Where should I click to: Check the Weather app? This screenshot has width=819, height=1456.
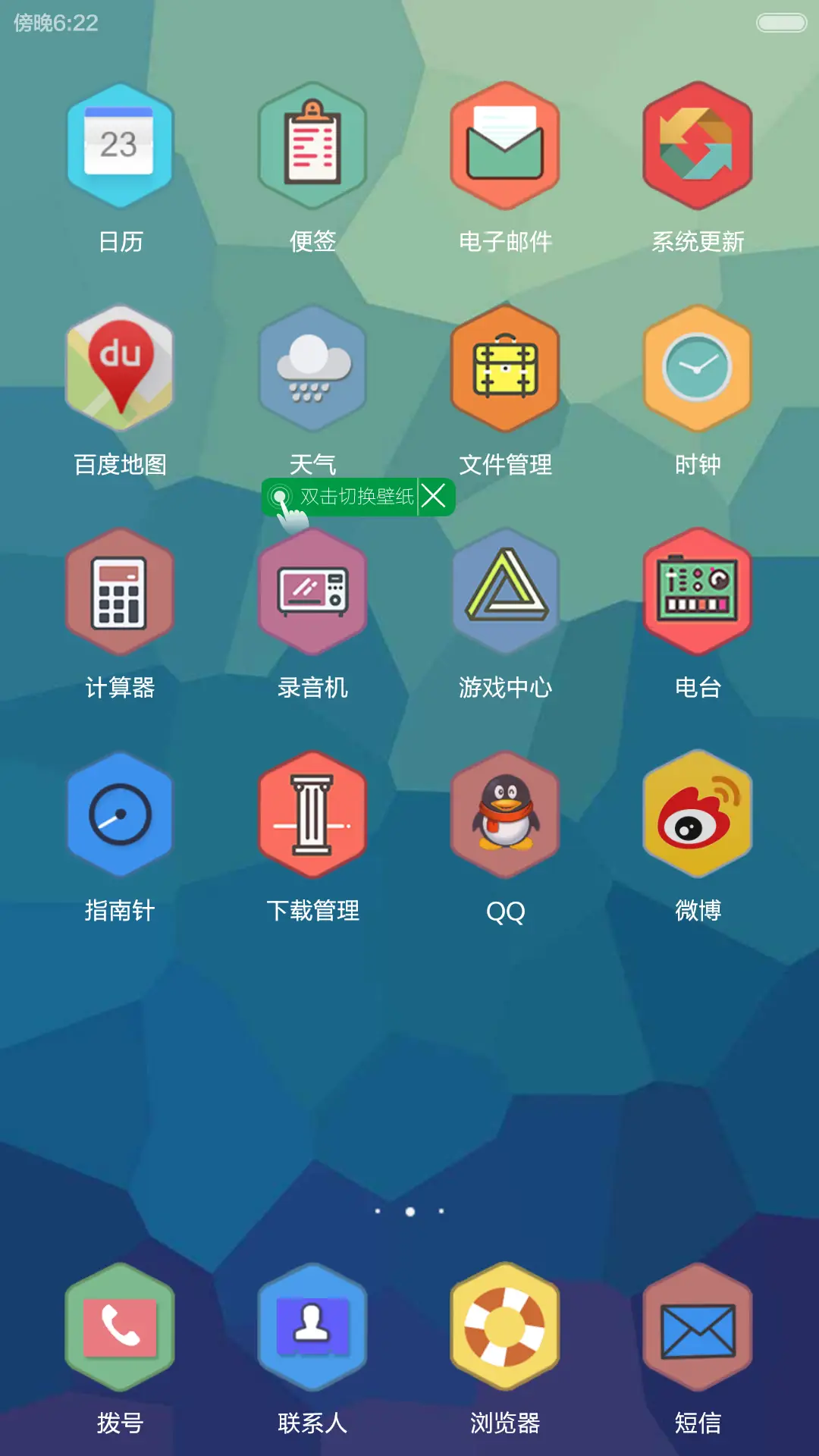coord(313,369)
